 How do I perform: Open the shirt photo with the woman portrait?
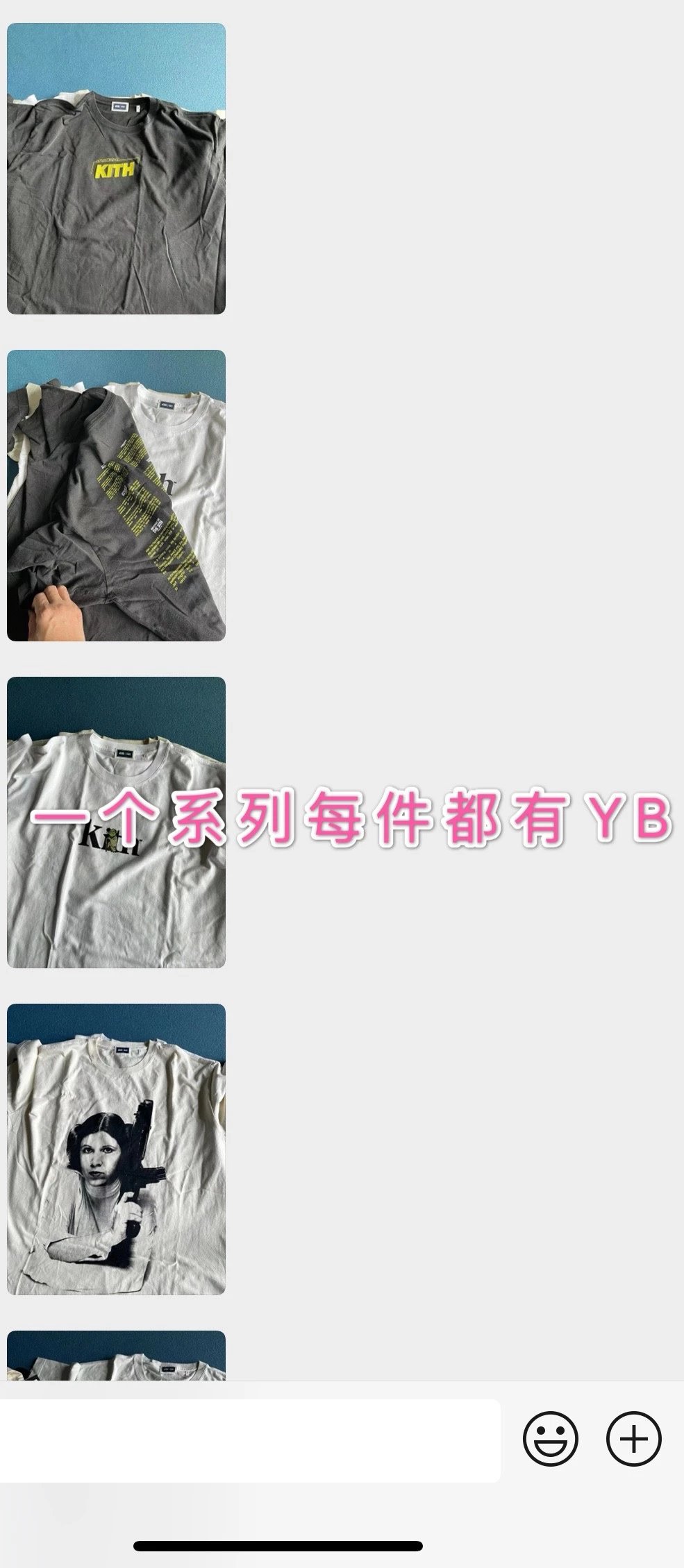pyautogui.click(x=116, y=1149)
